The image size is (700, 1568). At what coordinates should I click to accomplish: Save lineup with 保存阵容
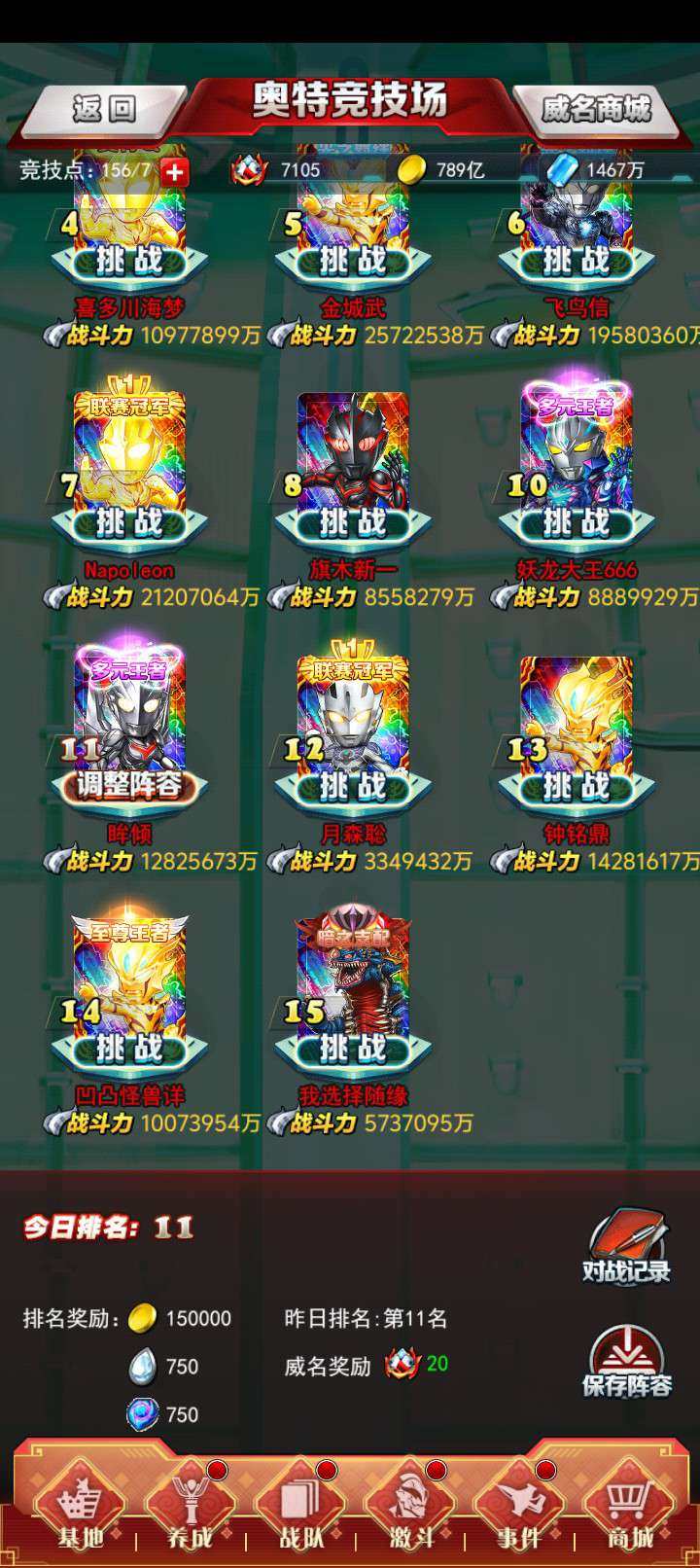pyautogui.click(x=626, y=1362)
